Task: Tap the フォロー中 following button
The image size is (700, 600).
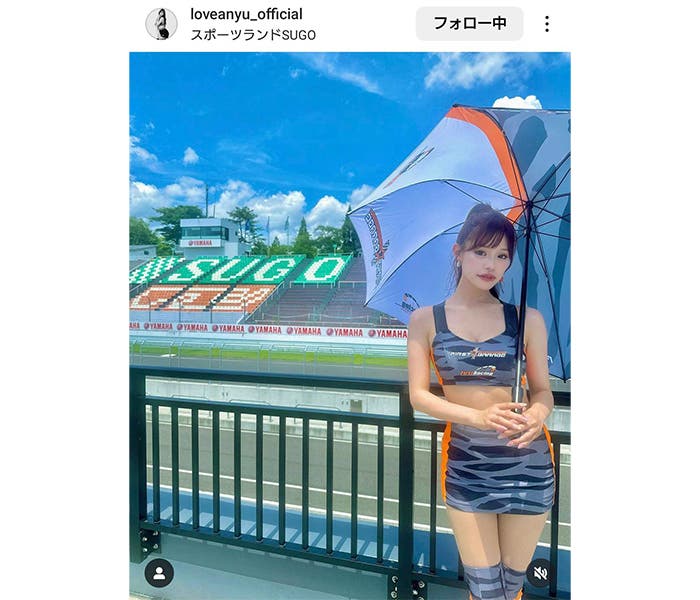Action: [469, 23]
